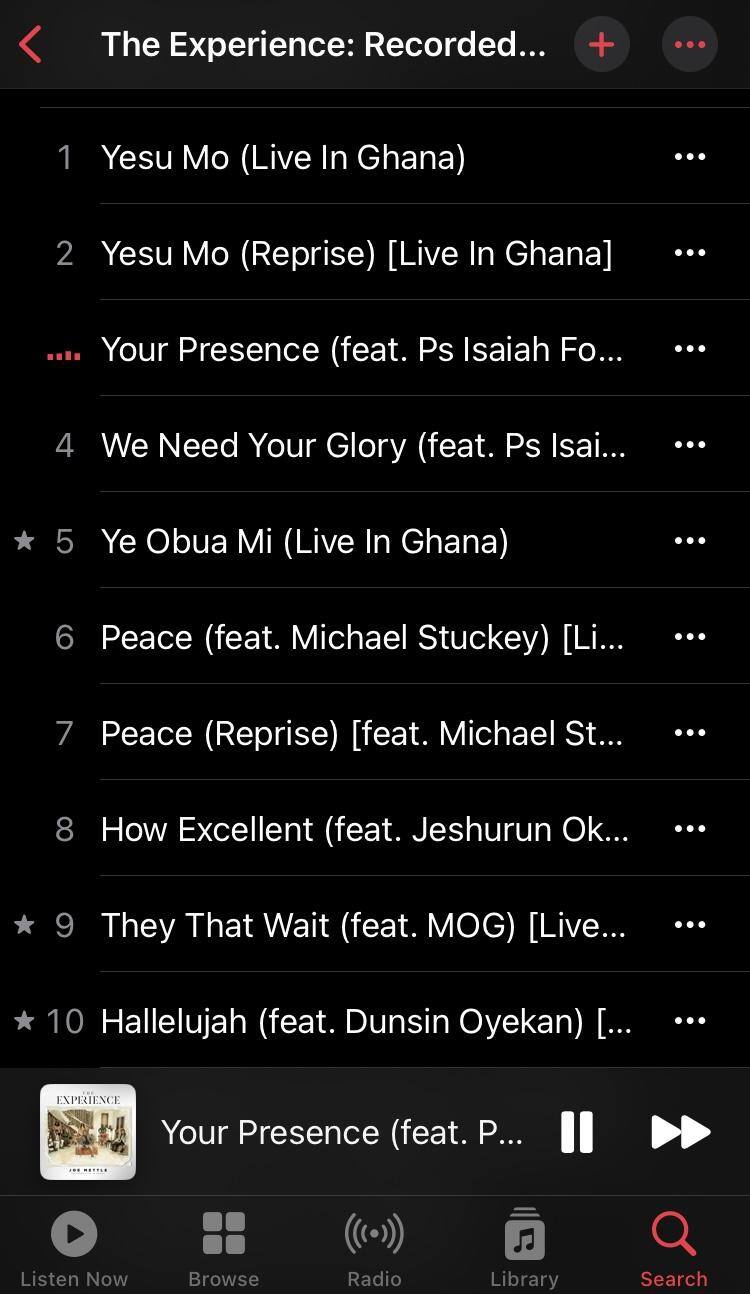Go to the Library tab
This screenshot has height=1294, width=750.
click(x=524, y=1248)
